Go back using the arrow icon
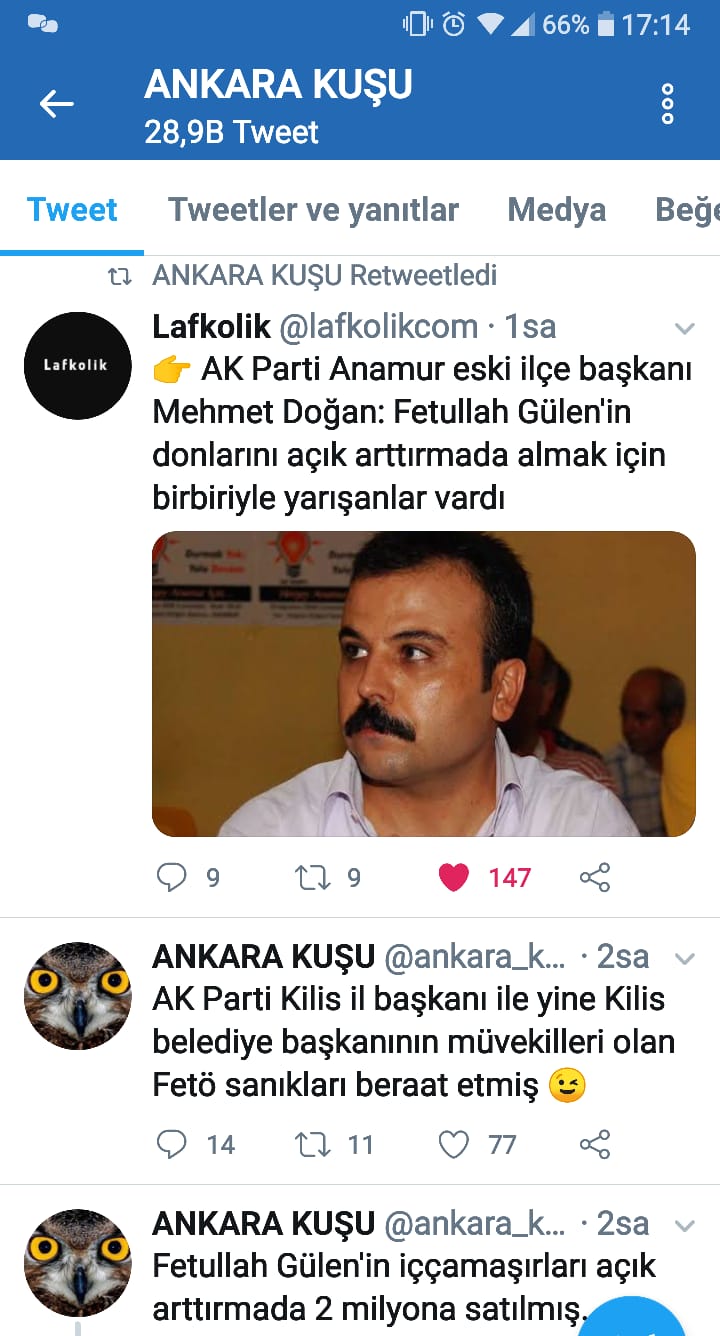Screen dimensions: 720x1336 (56, 104)
